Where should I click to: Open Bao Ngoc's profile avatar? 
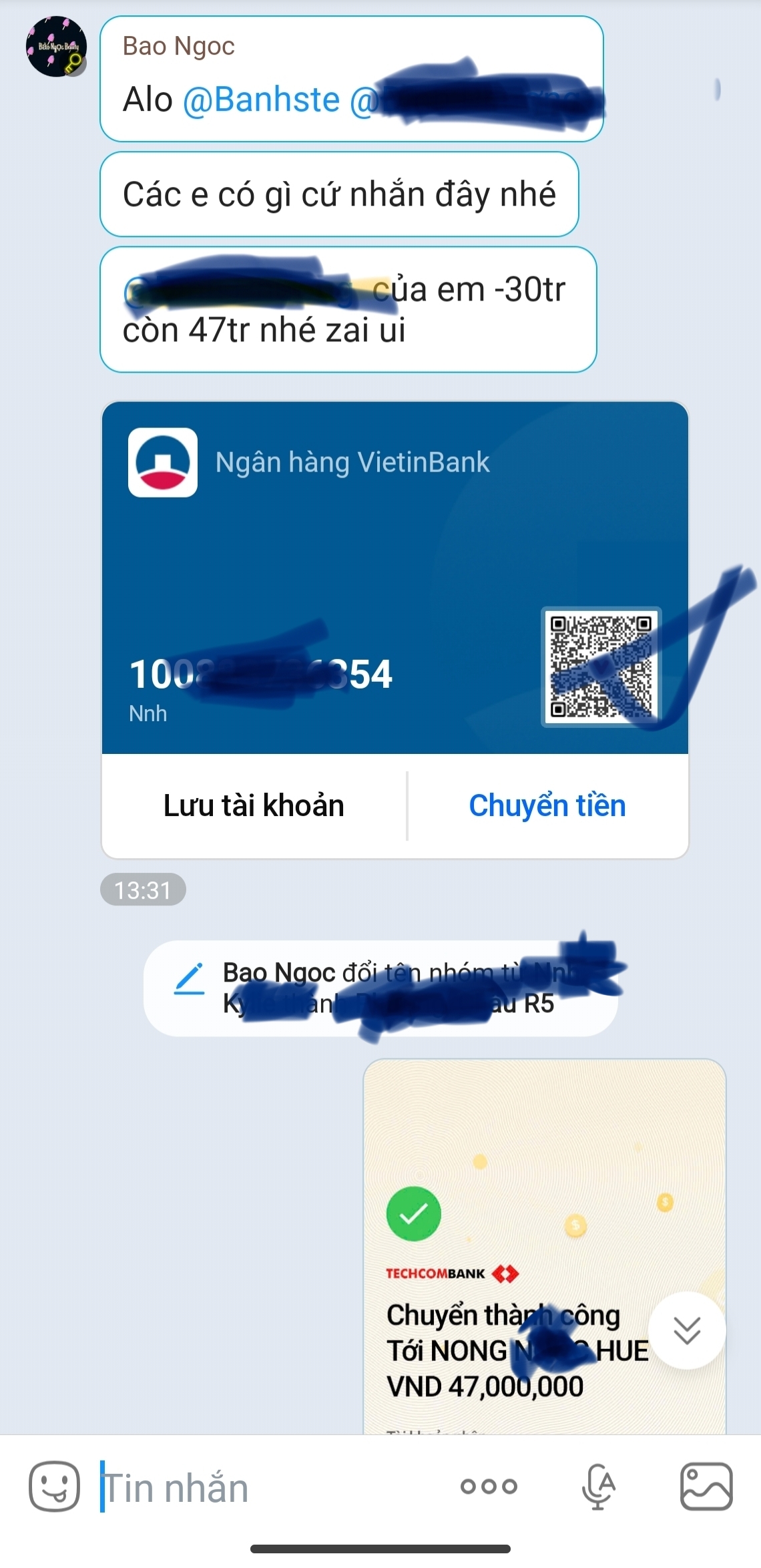(56, 46)
